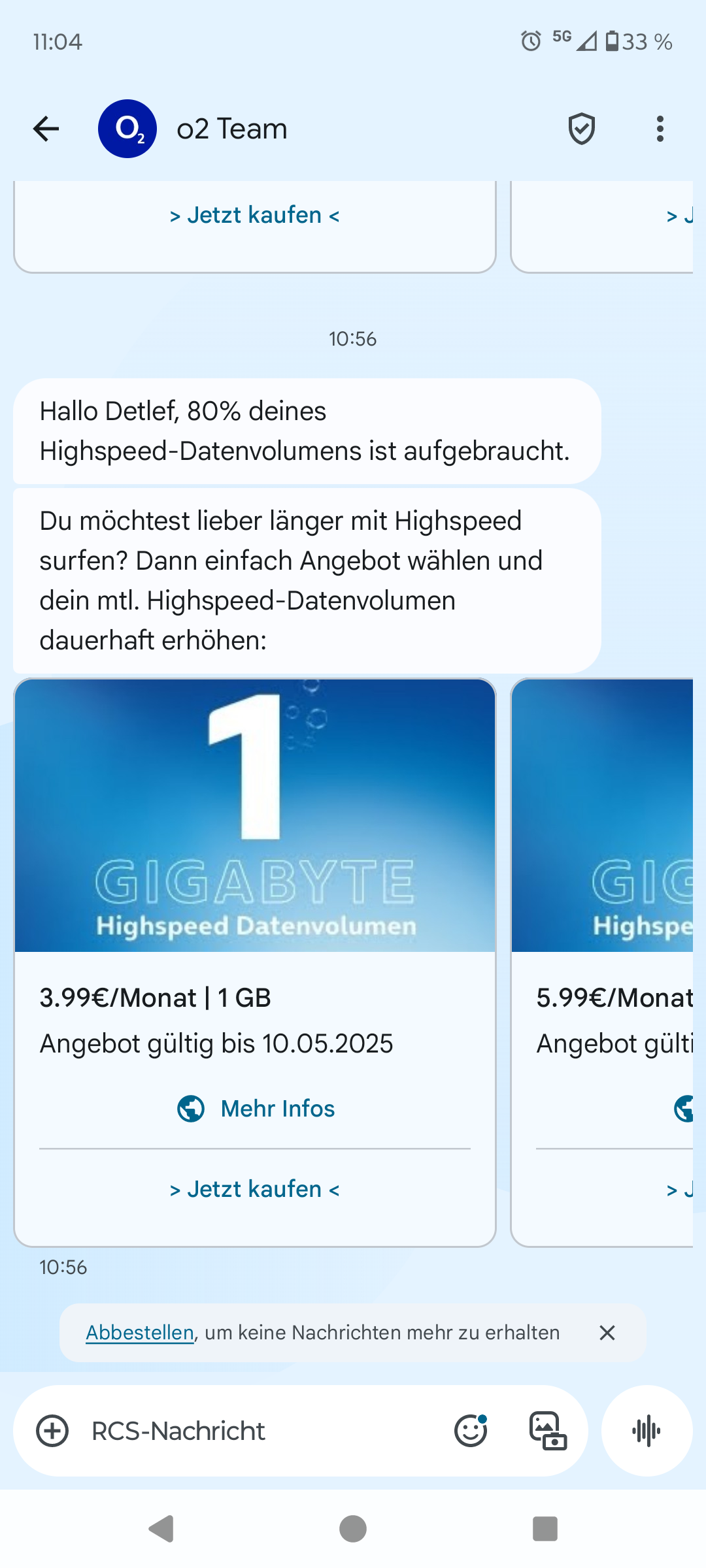The height and width of the screenshot is (1568, 706).
Task: Open the verified sender shield icon
Action: pyautogui.click(x=581, y=129)
